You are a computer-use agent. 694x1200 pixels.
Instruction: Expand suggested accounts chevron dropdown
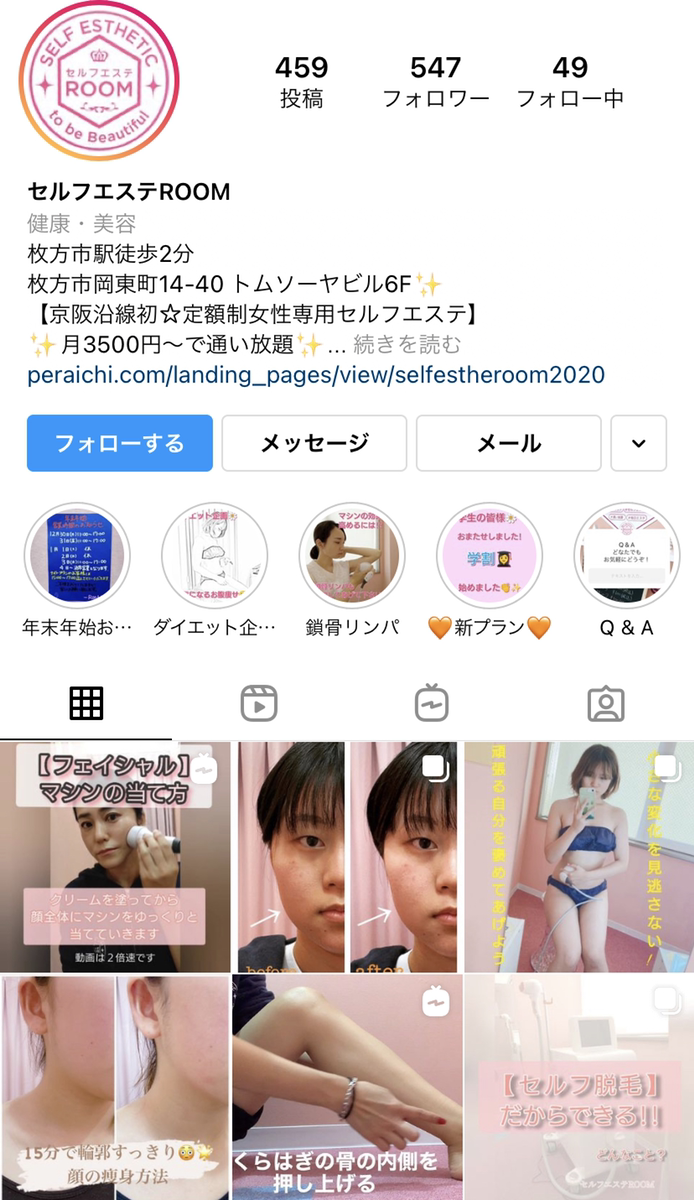point(638,443)
